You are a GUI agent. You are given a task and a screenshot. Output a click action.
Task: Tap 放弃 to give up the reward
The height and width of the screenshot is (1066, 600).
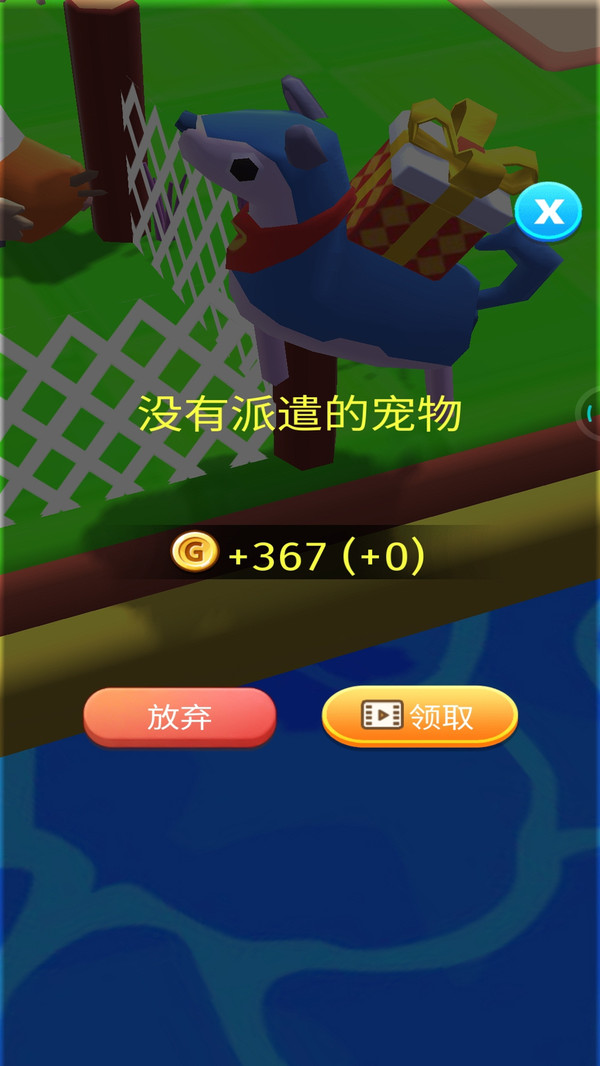coord(180,717)
